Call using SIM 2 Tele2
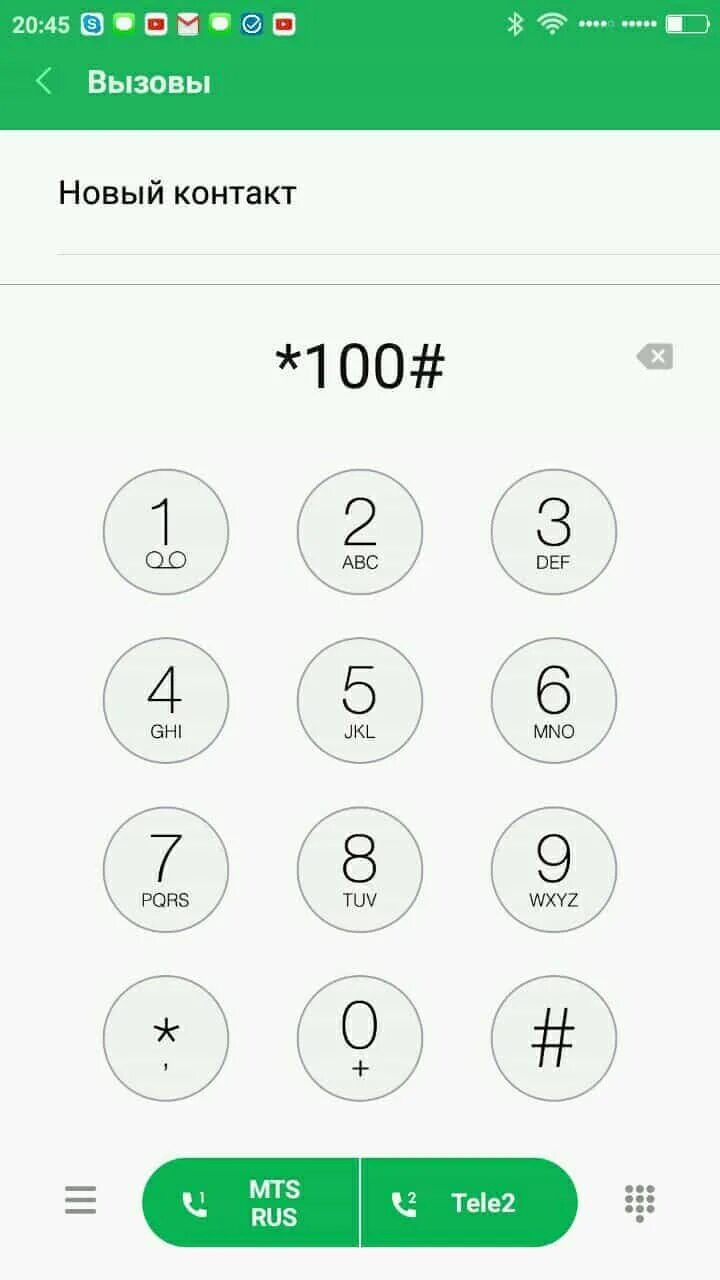720x1280 pixels. 468,1203
